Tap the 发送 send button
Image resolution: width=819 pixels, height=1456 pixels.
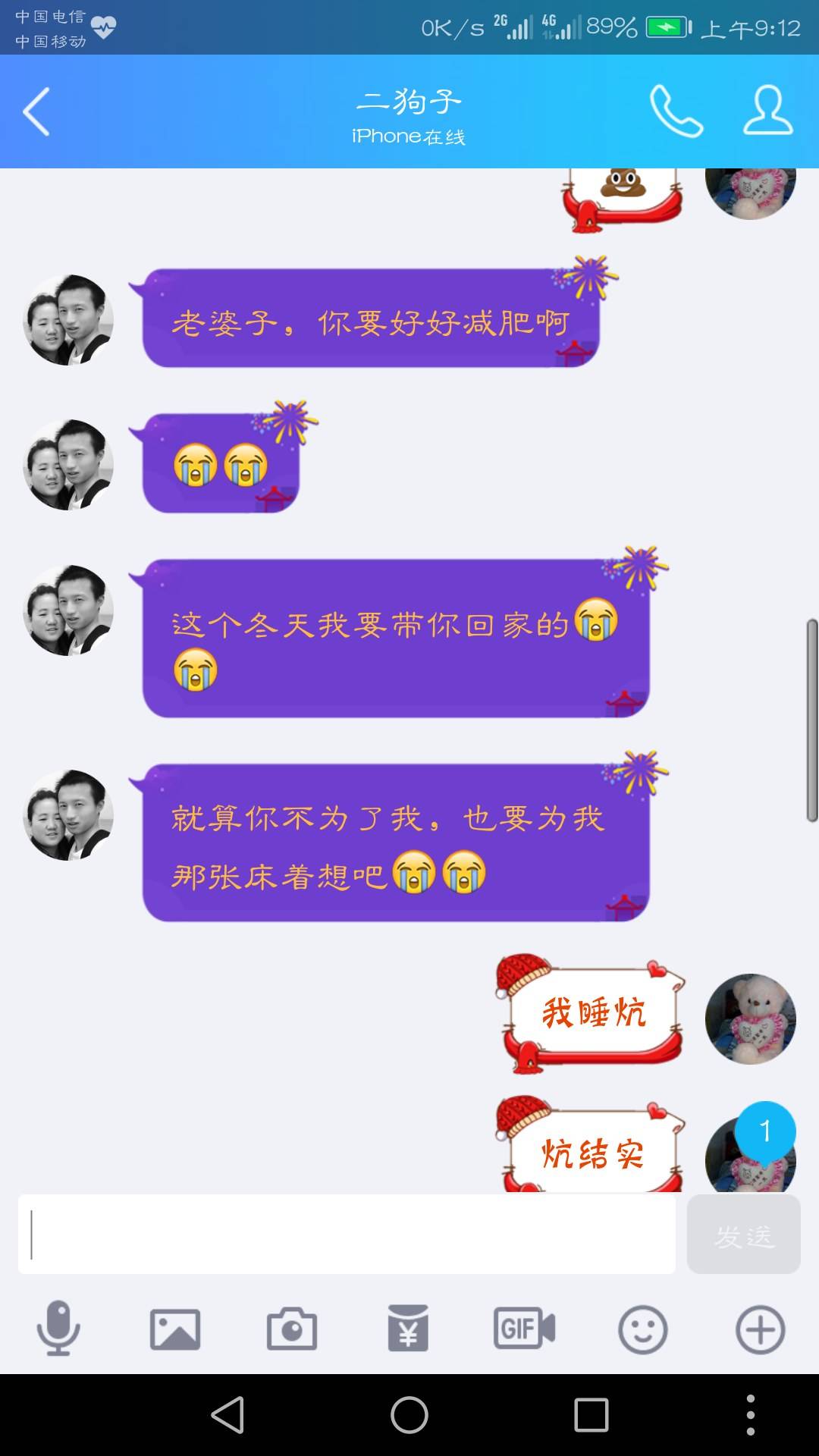tap(743, 1234)
